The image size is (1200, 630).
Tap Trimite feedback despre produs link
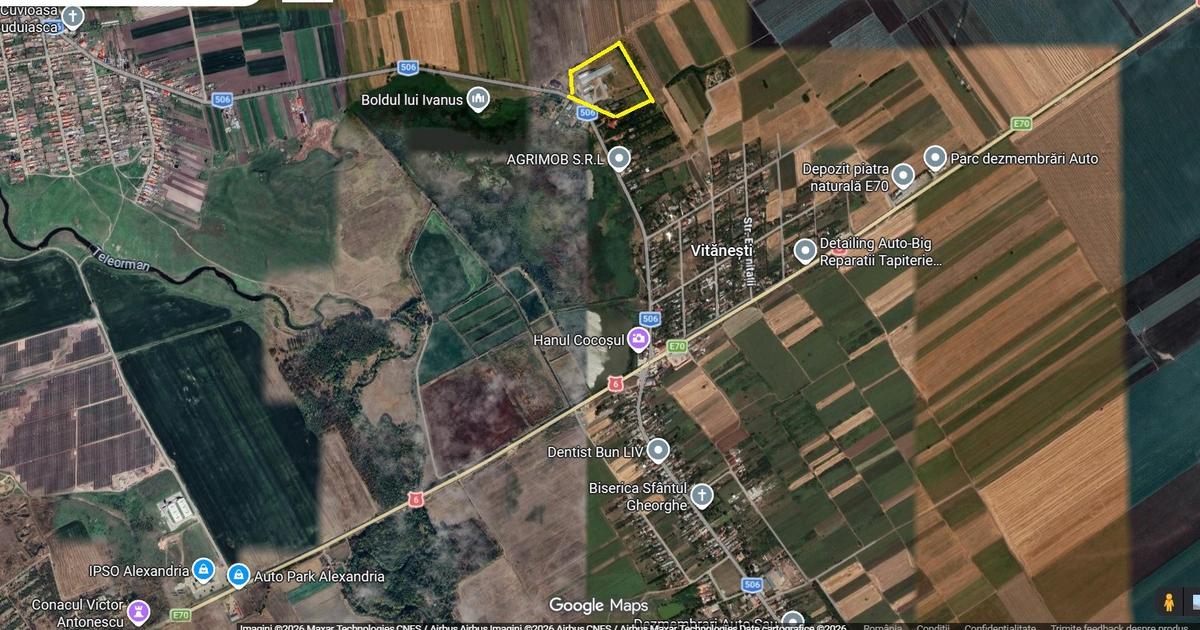(x=1120, y=626)
